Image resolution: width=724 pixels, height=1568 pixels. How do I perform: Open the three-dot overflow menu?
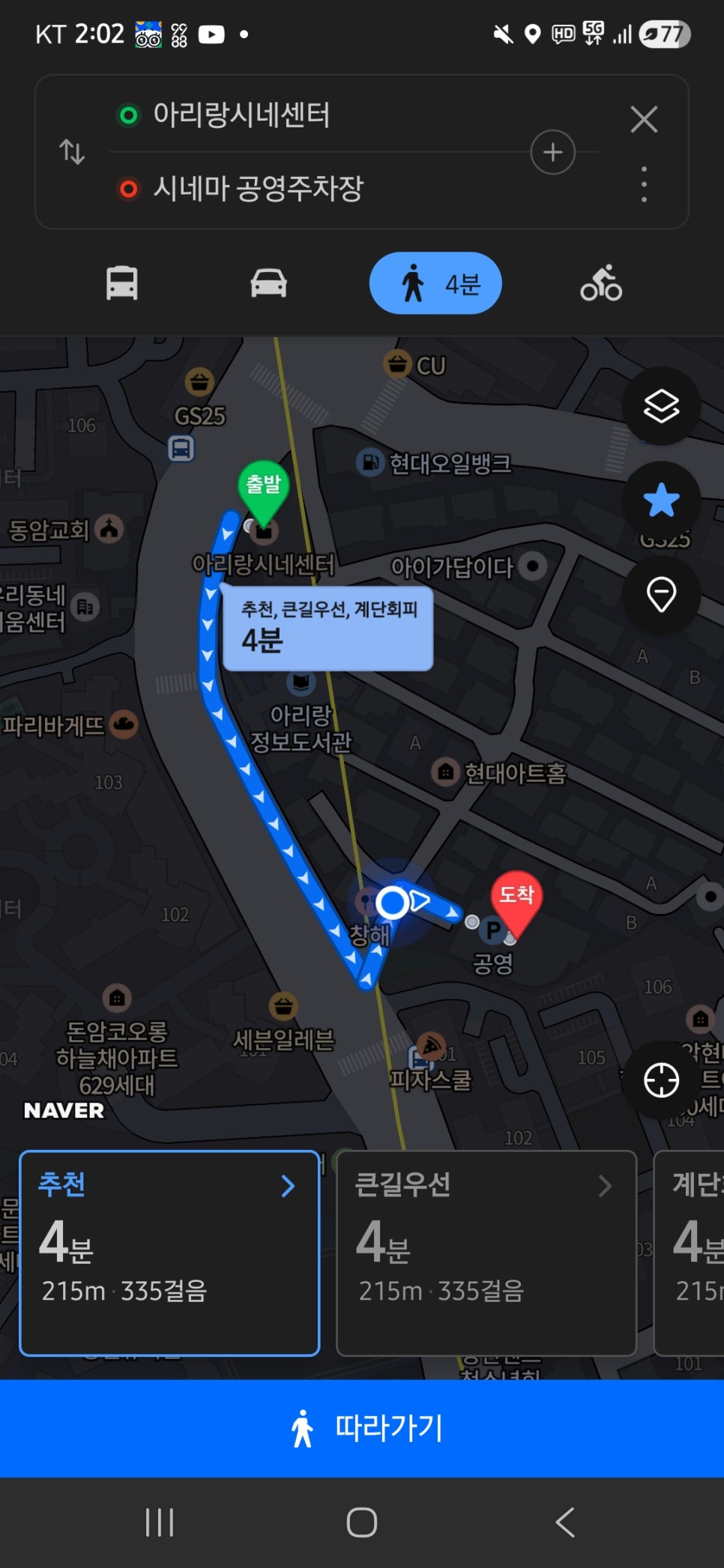tap(644, 184)
